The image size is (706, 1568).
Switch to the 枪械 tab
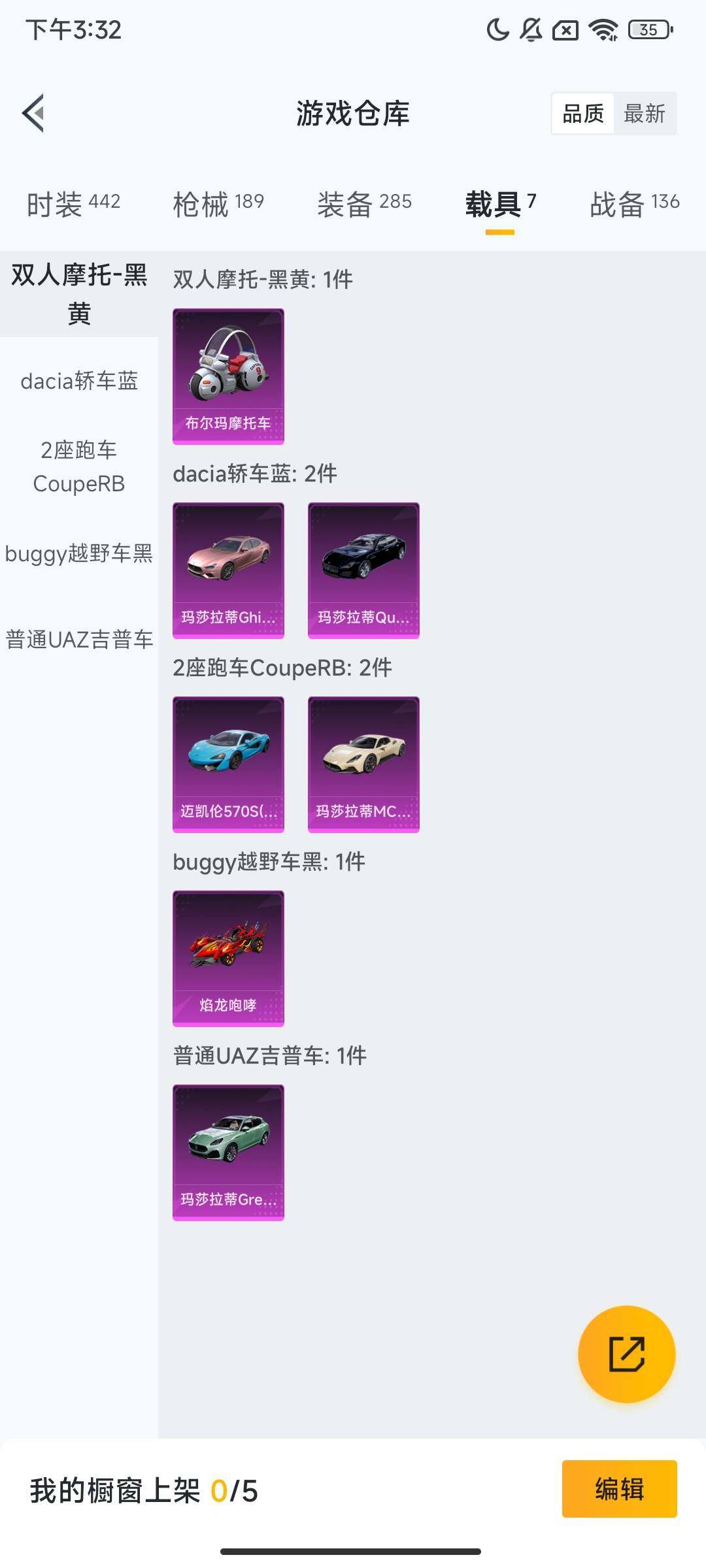point(218,204)
